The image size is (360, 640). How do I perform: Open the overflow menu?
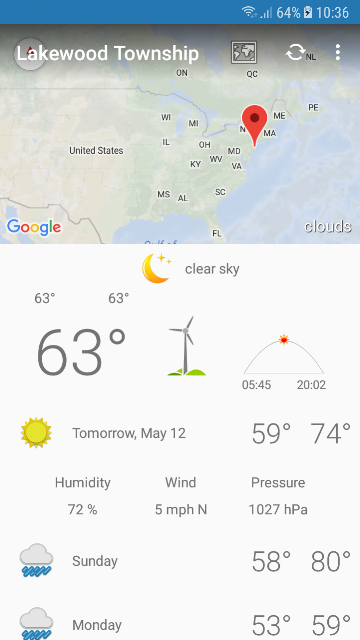(338, 53)
